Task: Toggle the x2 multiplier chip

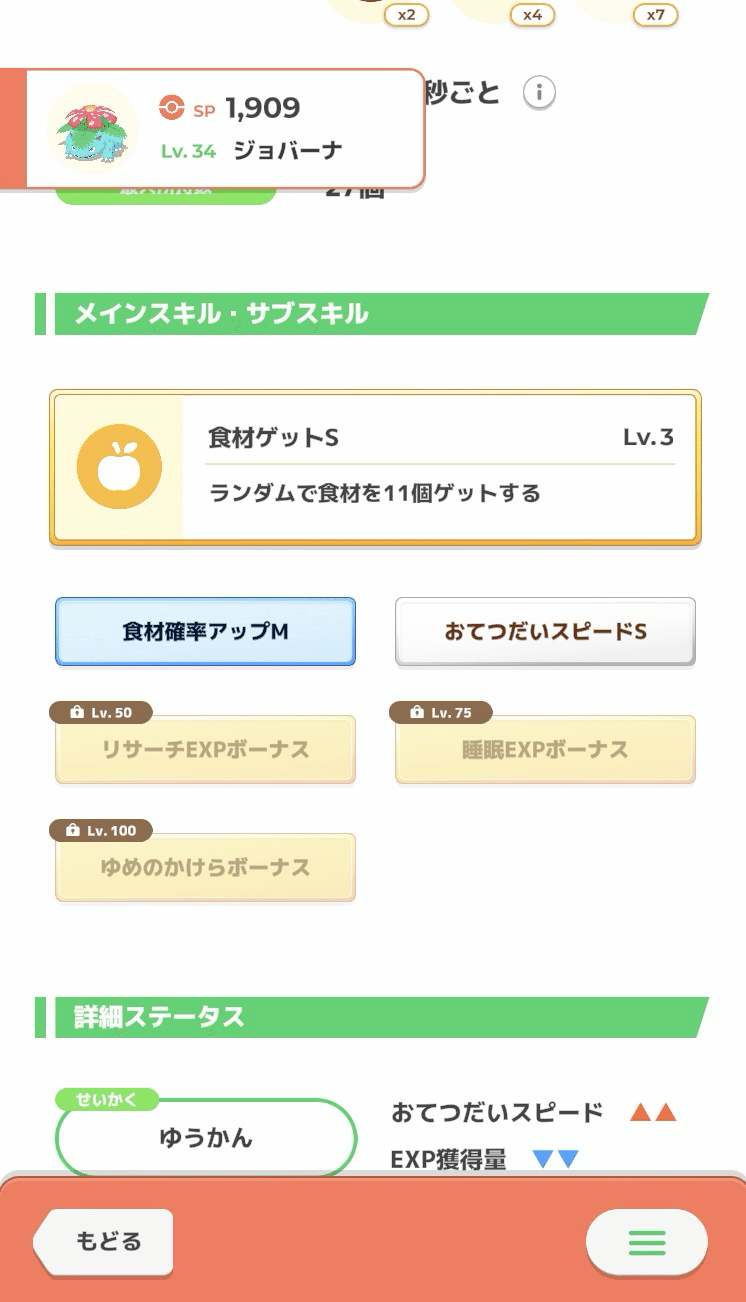Action: (x=405, y=15)
